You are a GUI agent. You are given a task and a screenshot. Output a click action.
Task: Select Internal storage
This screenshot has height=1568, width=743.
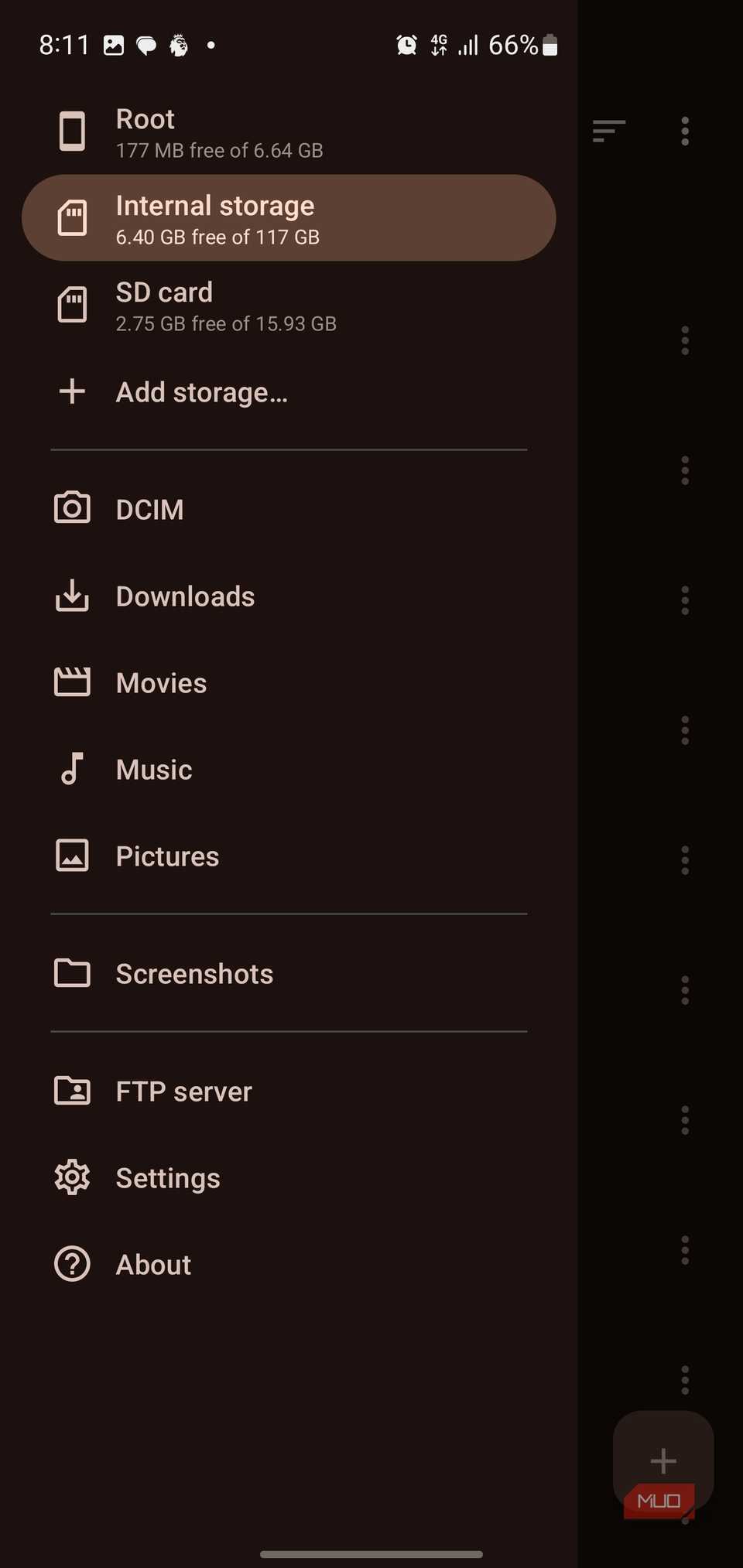[x=289, y=218]
